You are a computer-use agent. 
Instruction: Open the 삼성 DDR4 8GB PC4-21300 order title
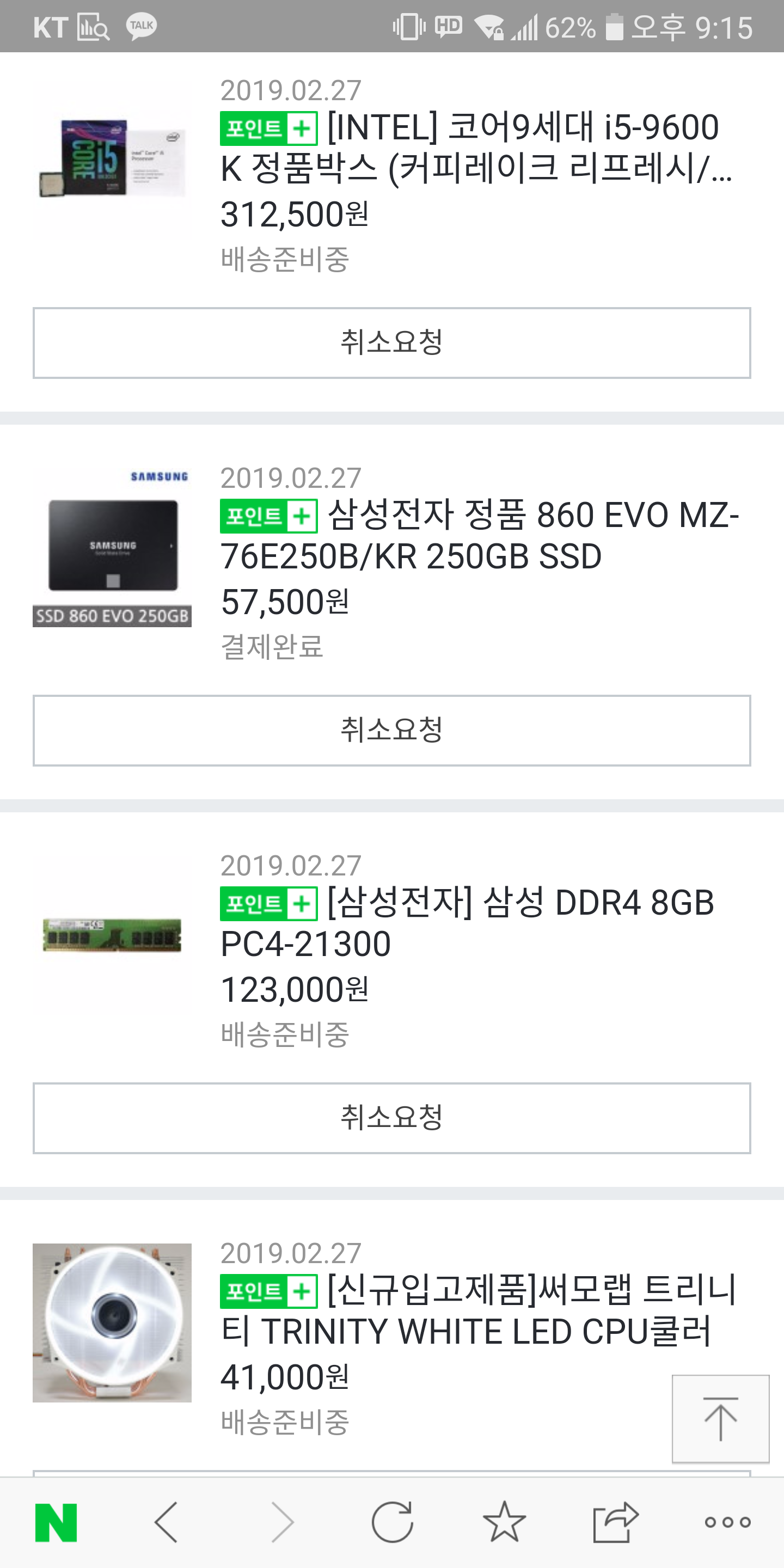[x=469, y=923]
